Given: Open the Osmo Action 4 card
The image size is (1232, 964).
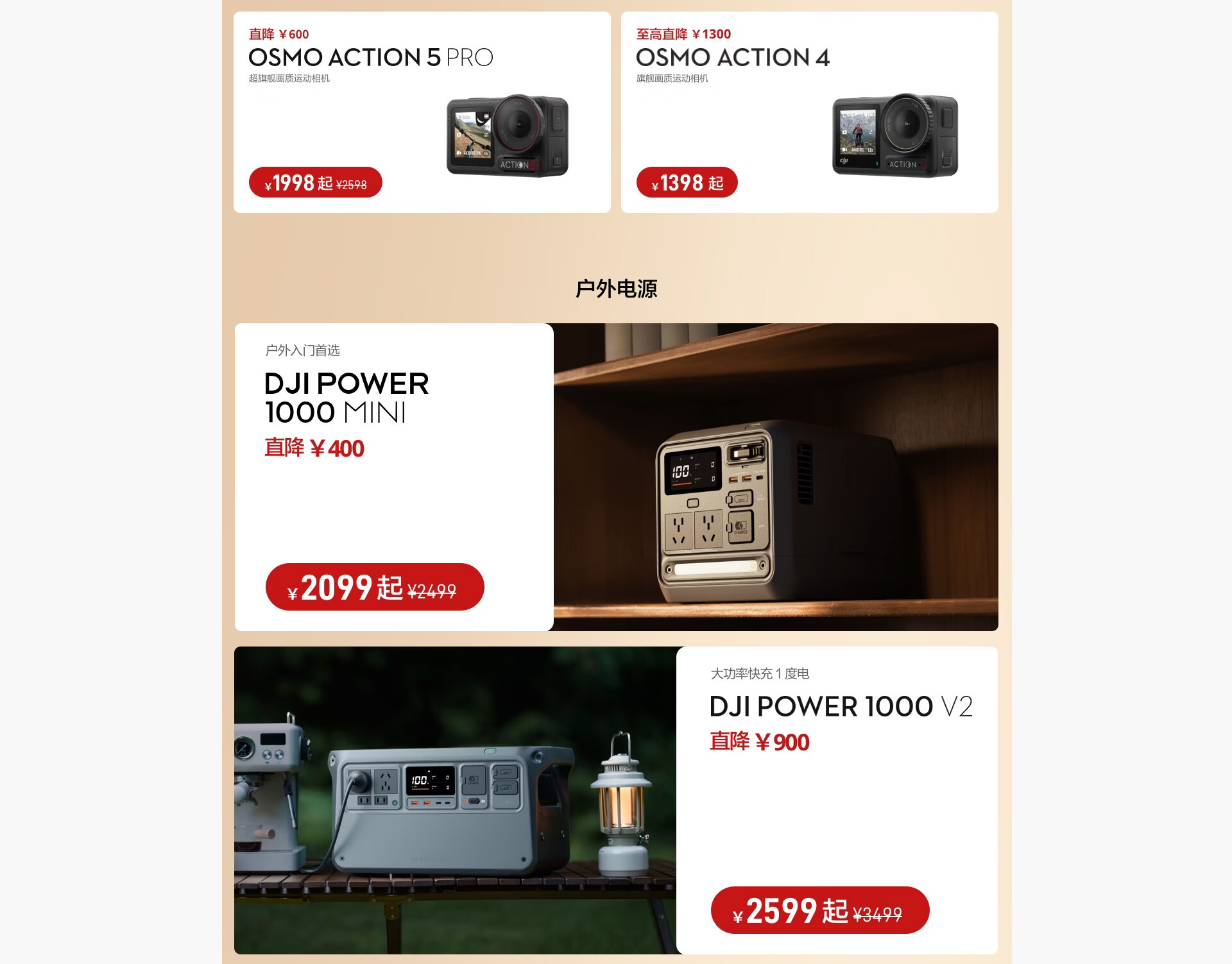Looking at the screenshot, I should pyautogui.click(x=809, y=112).
